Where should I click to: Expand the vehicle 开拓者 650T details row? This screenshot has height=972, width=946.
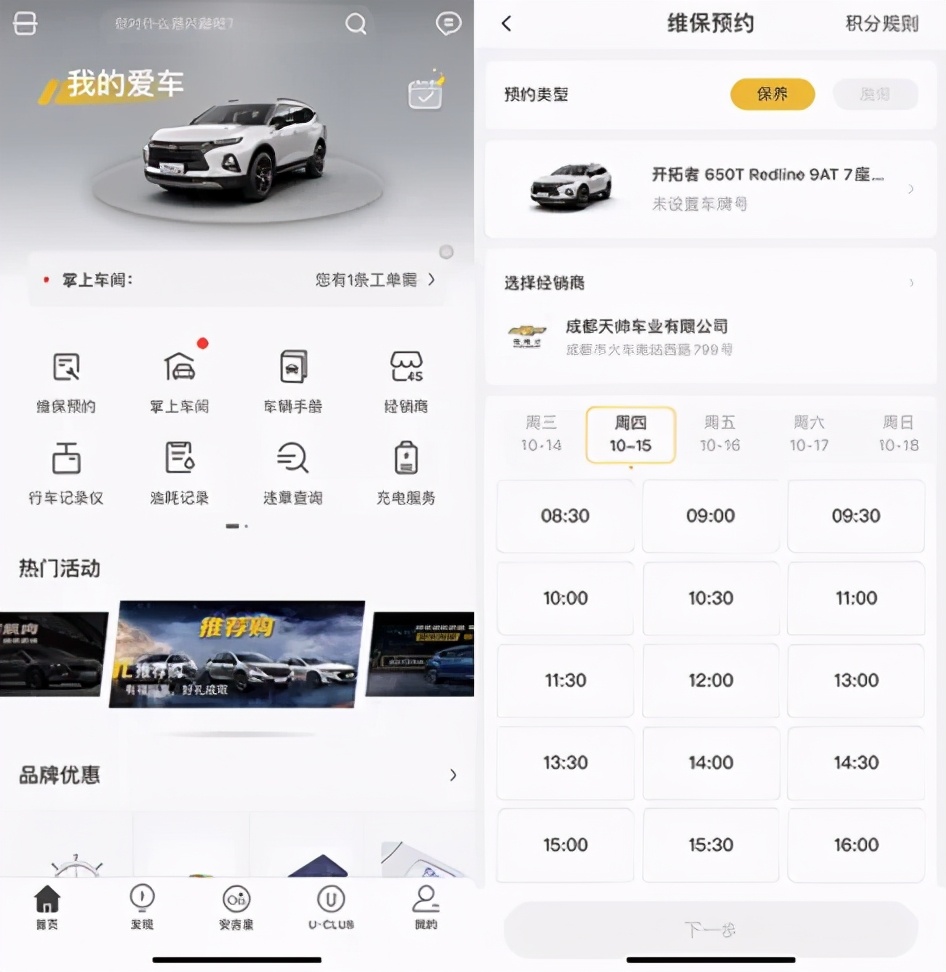coord(710,188)
